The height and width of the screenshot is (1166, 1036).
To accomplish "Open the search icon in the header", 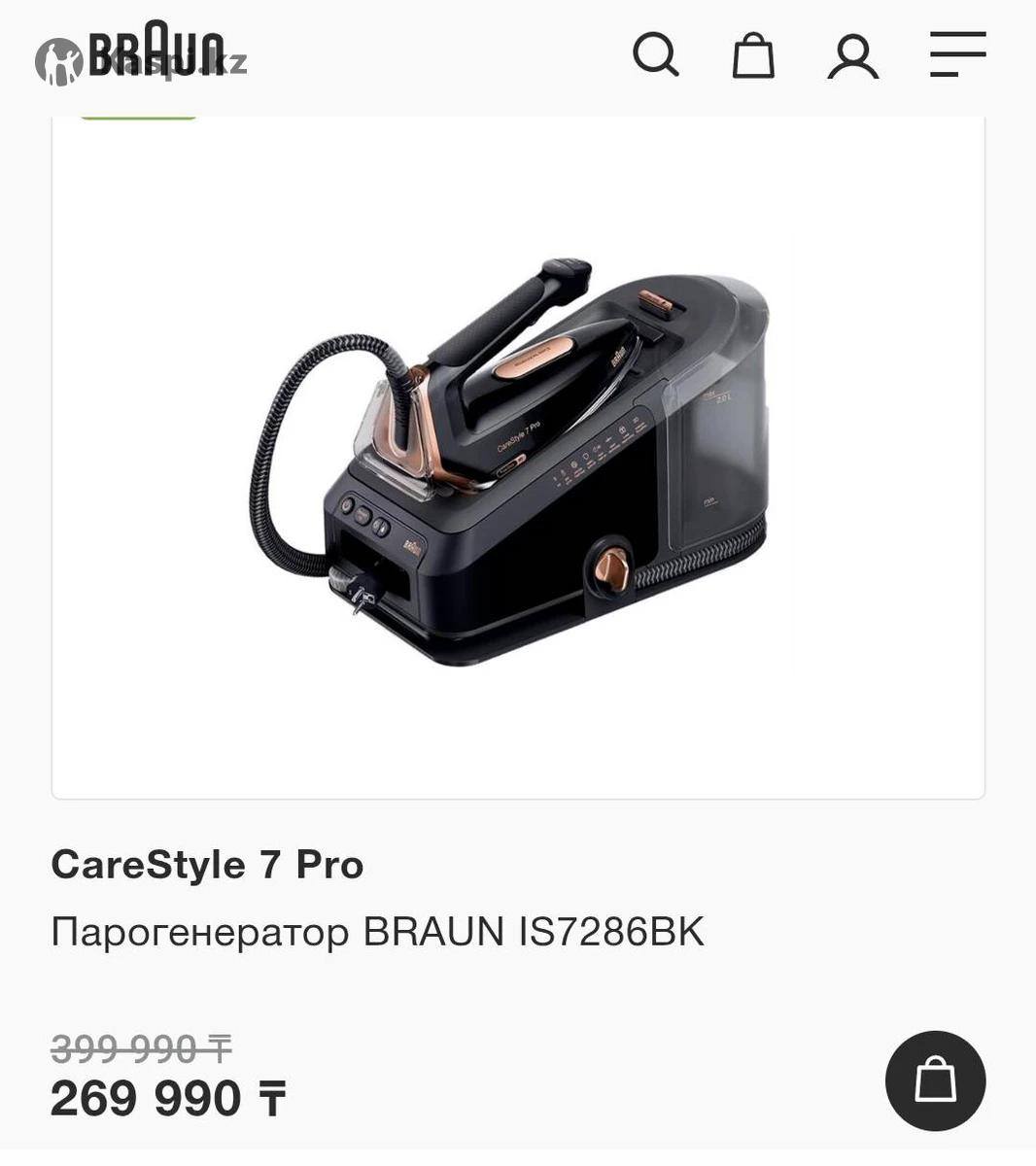I will click(656, 54).
